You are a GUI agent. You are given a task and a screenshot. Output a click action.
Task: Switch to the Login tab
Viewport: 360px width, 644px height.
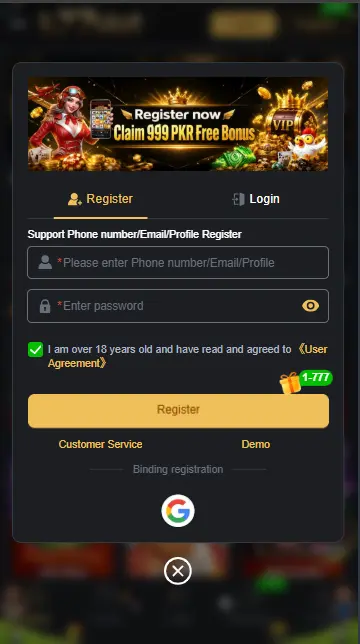point(256,199)
